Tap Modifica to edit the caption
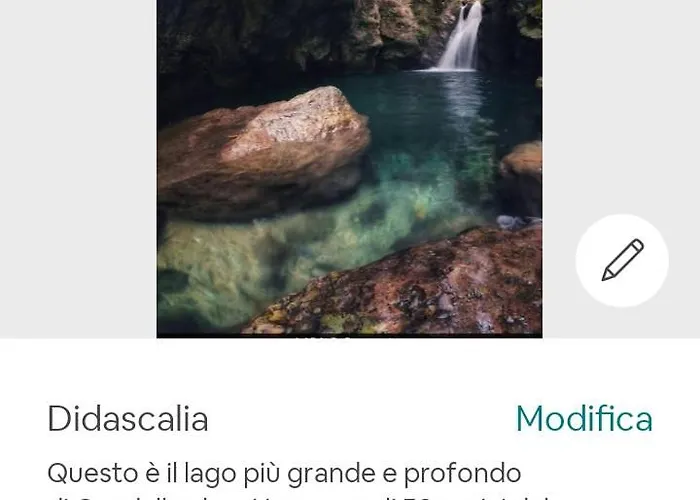The height and width of the screenshot is (500, 700). click(584, 419)
